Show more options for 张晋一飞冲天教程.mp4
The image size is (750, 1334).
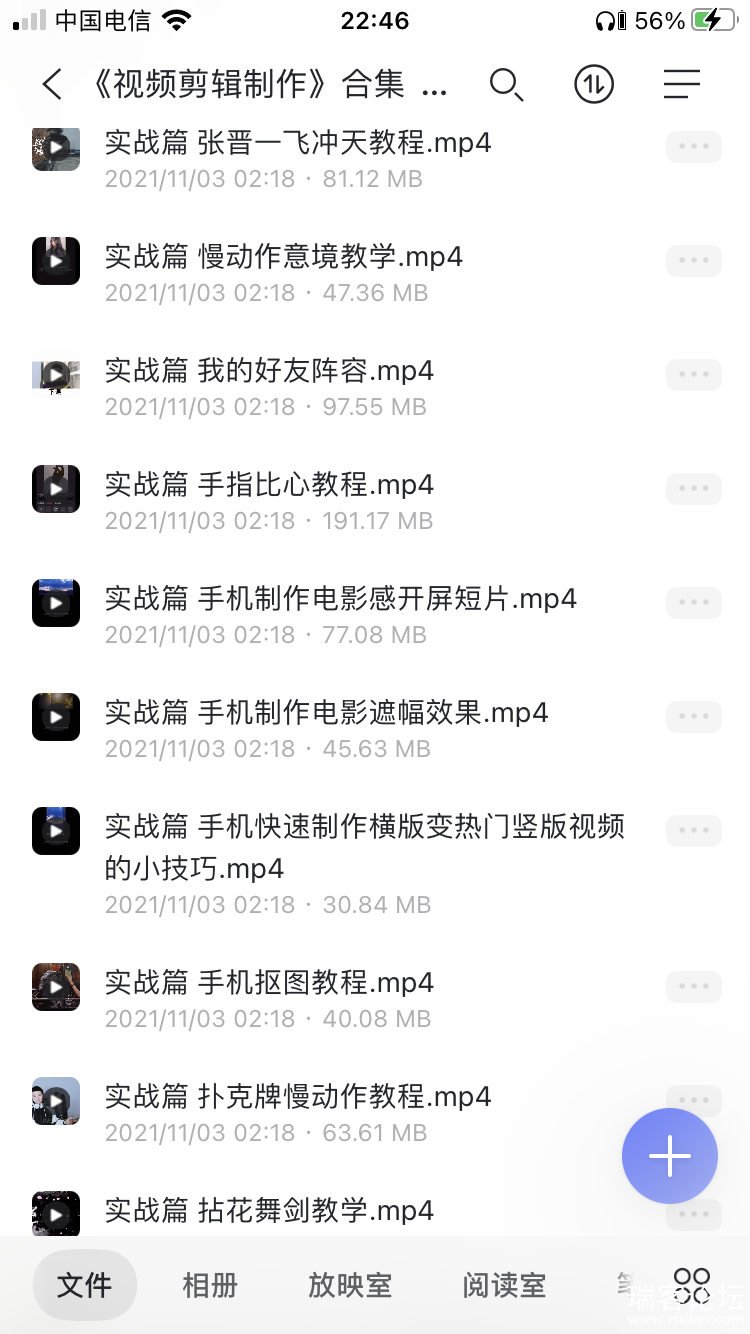click(693, 147)
